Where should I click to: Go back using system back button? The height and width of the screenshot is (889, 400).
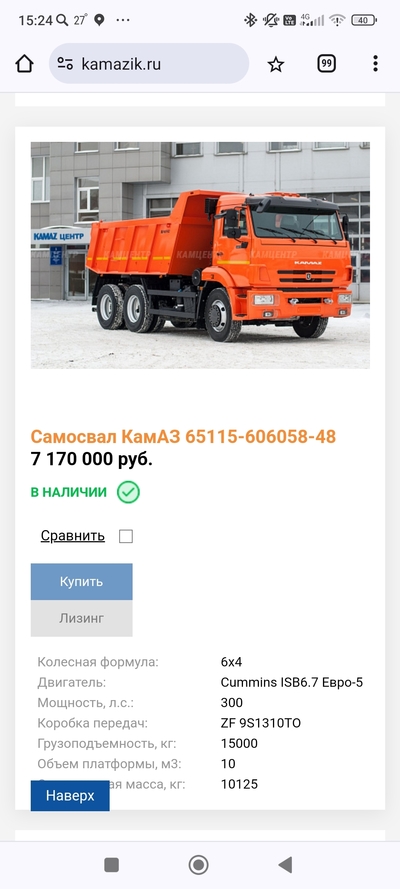click(x=286, y=865)
